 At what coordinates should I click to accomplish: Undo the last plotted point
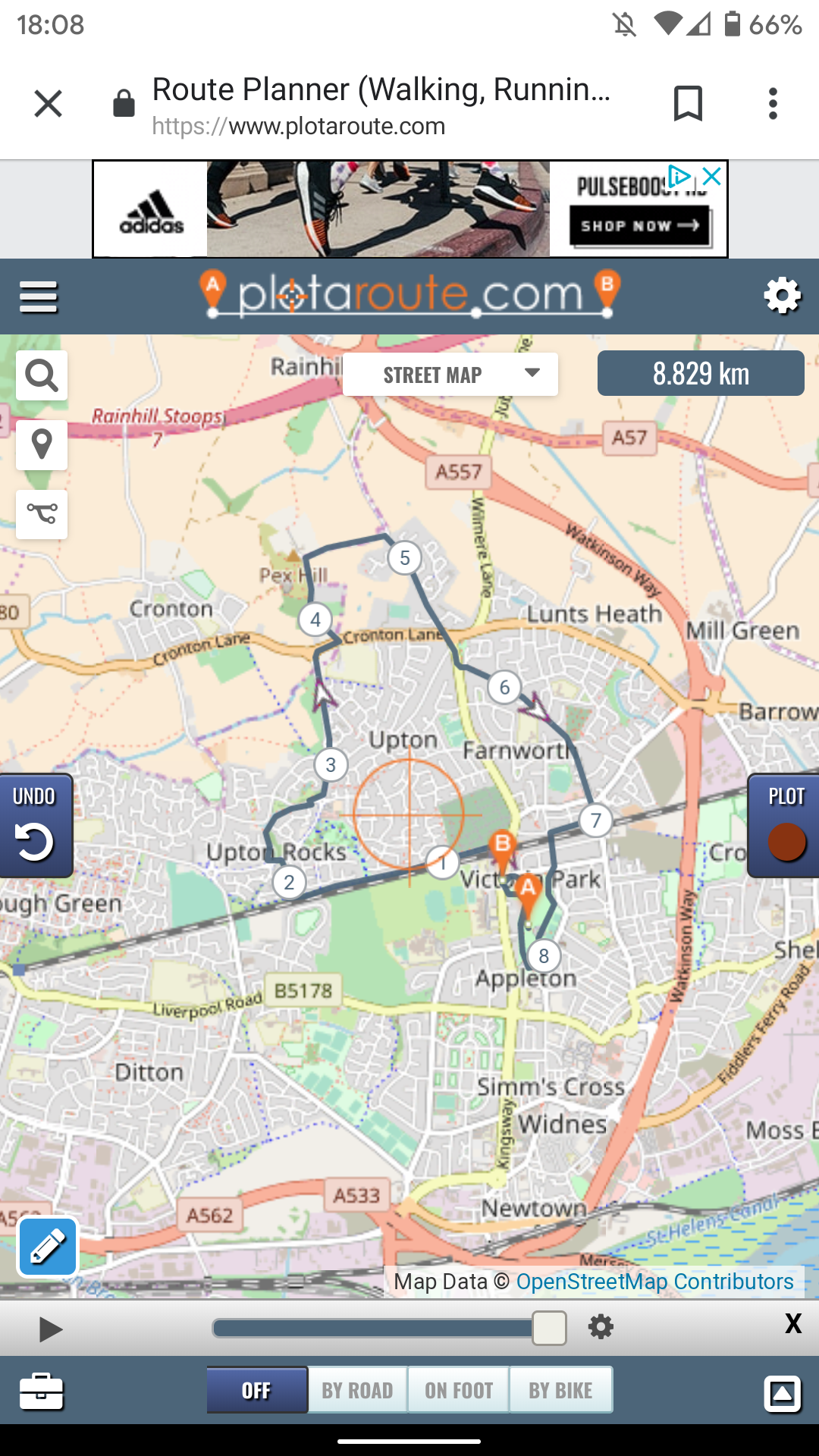(x=35, y=826)
